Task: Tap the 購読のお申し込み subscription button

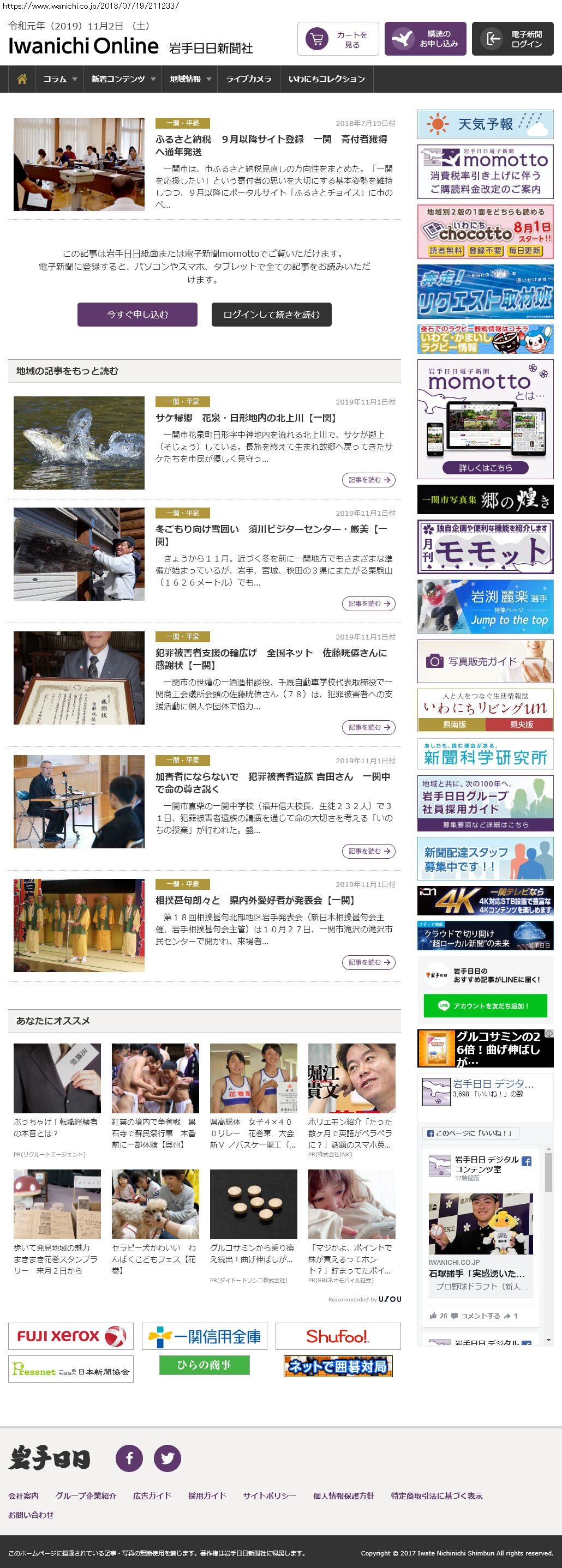Action: (x=425, y=40)
